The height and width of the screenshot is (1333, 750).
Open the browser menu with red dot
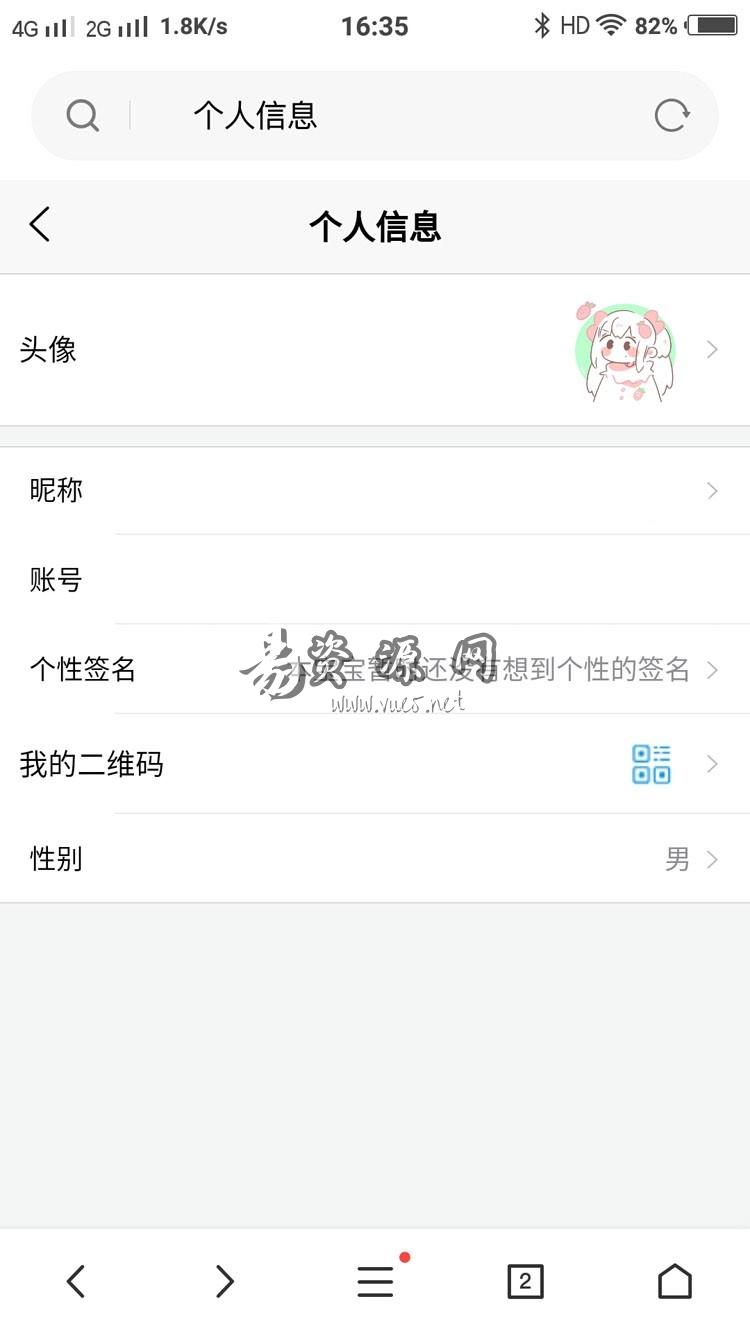coord(377,1280)
